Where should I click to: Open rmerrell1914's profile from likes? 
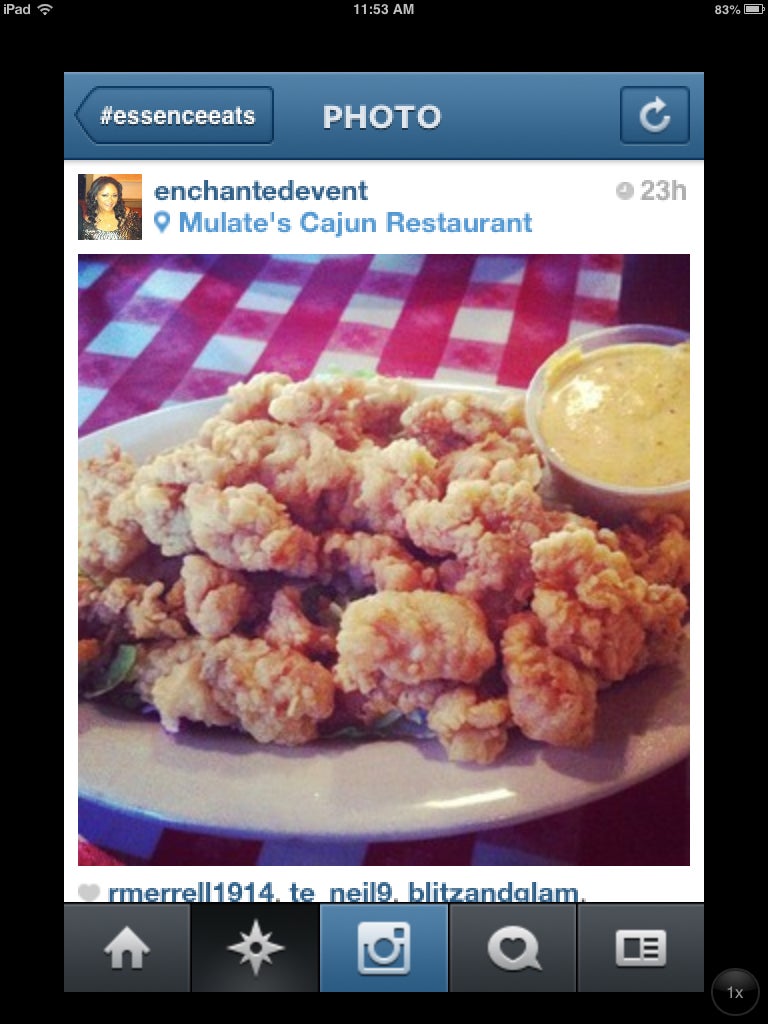tap(190, 893)
